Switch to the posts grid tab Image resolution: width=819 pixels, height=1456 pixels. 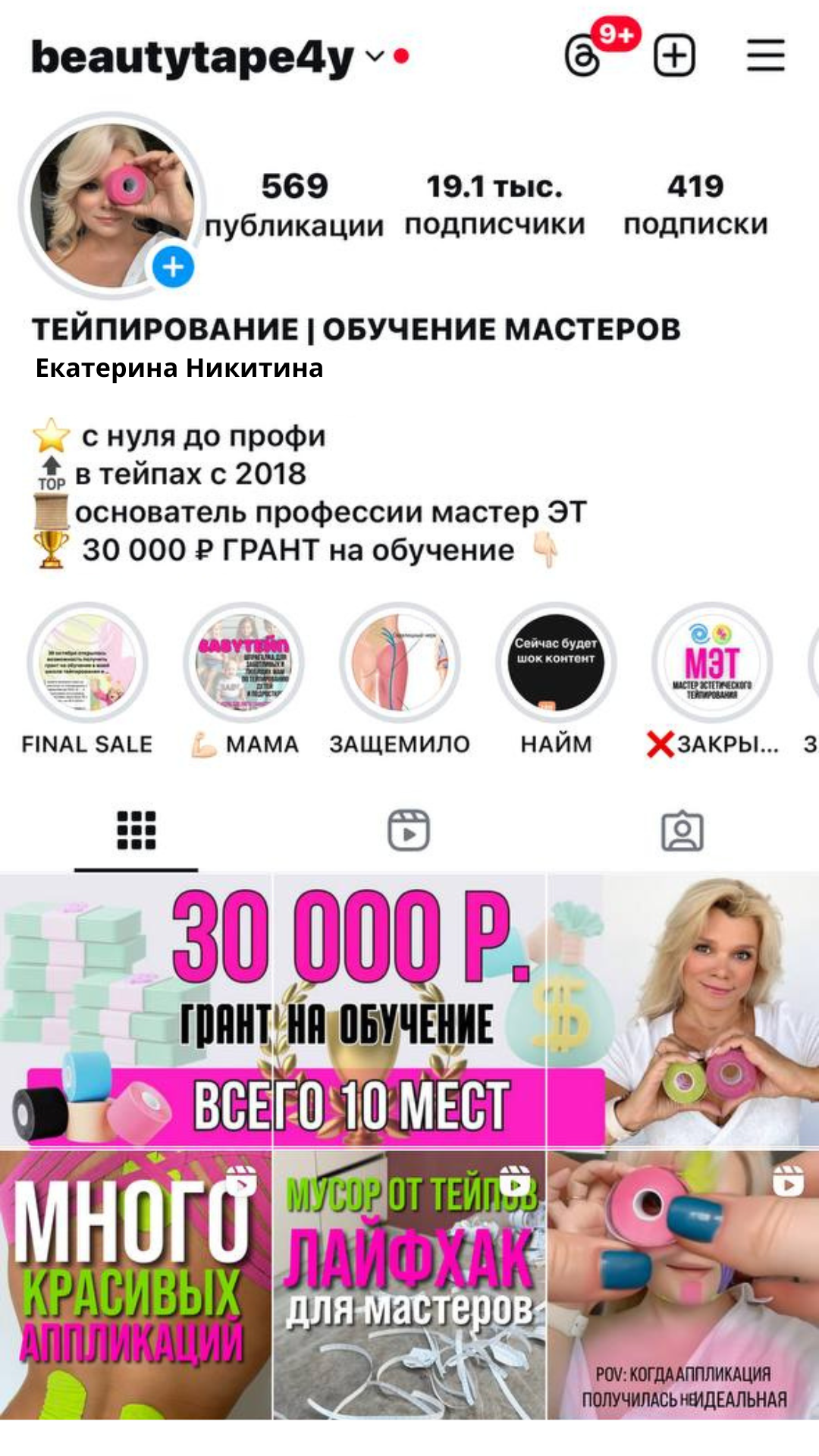[136, 830]
